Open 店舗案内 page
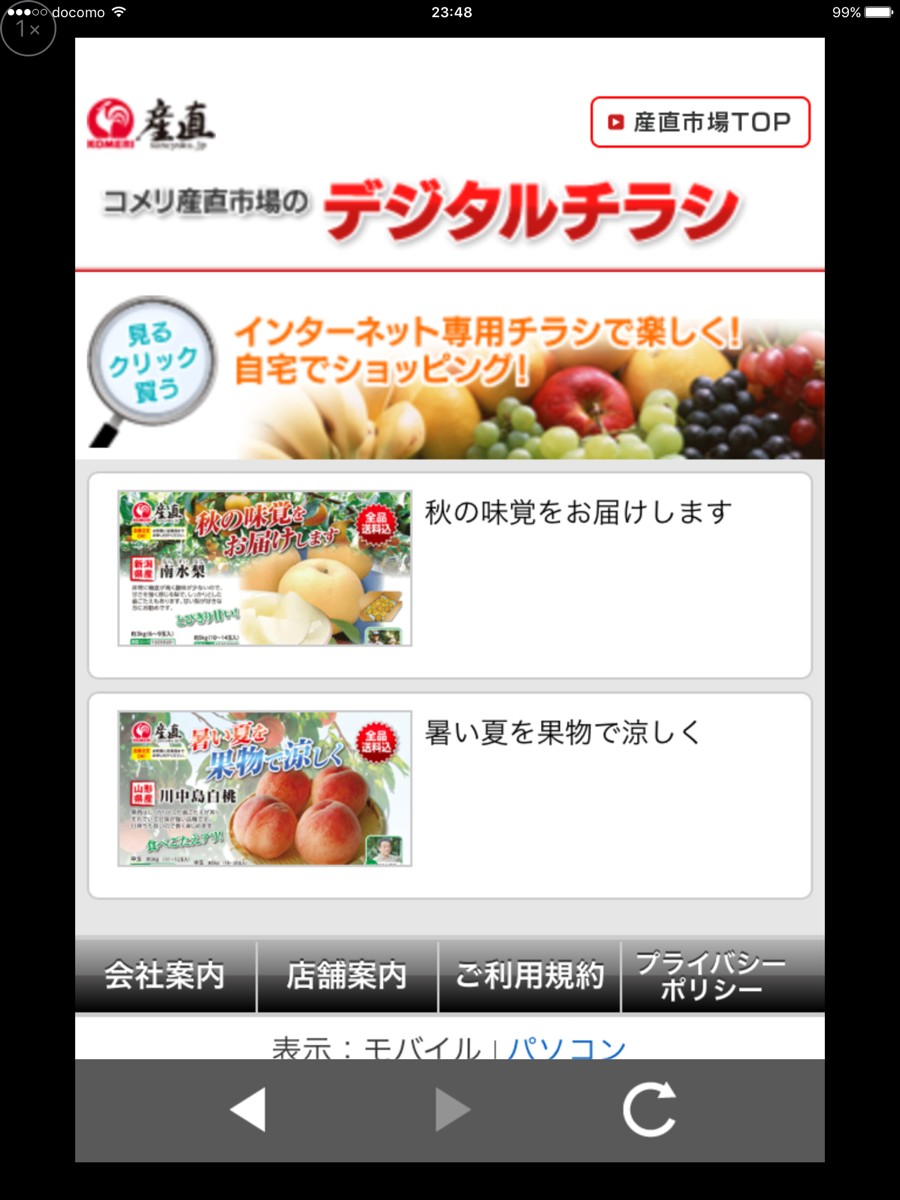Viewport: 900px width, 1200px height. tap(347, 976)
